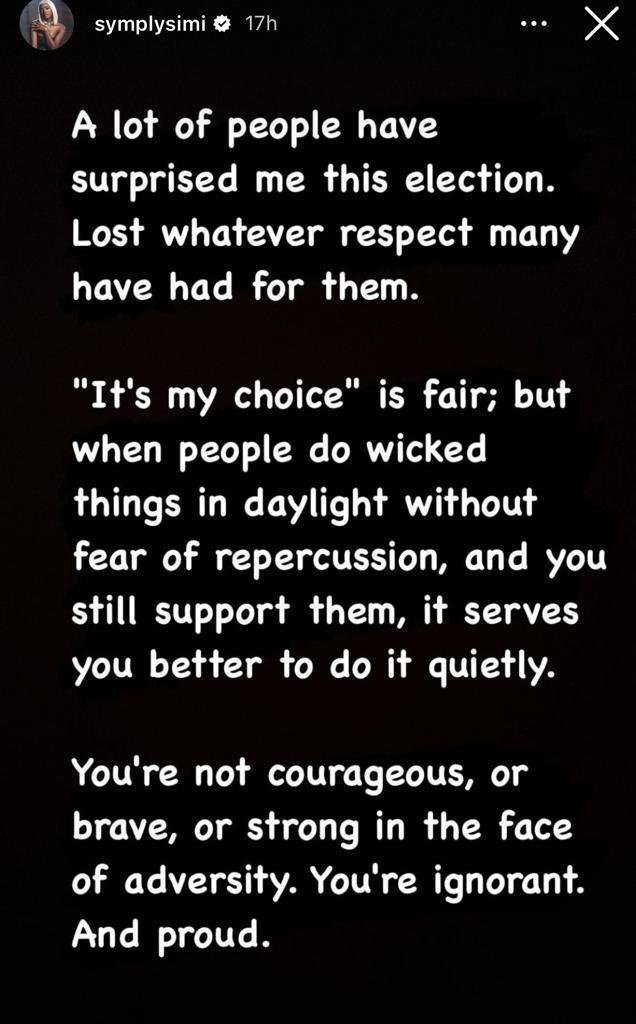Open the three-dot story options menu

click(535, 24)
